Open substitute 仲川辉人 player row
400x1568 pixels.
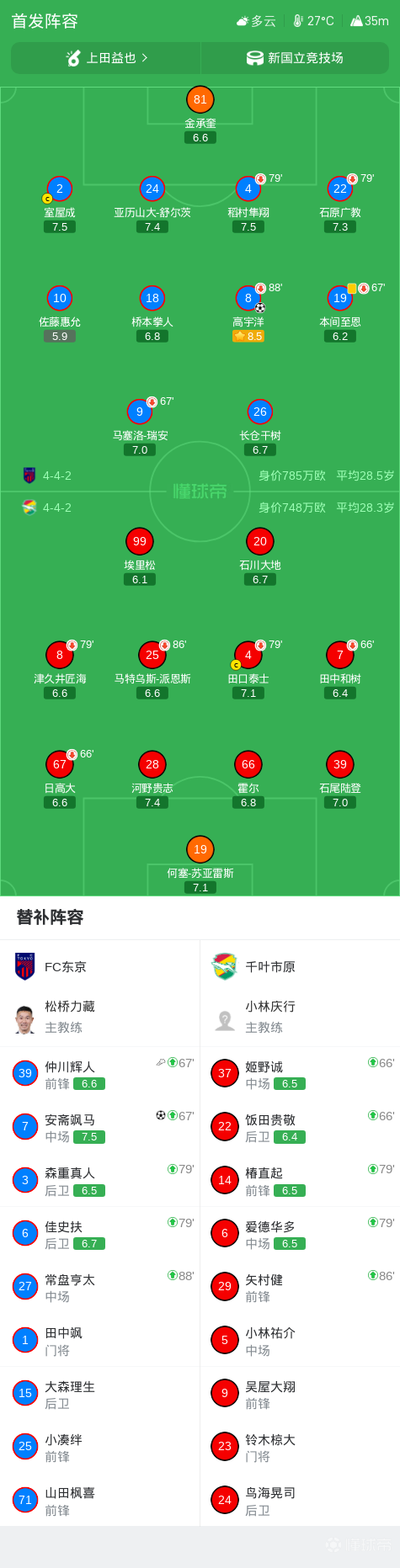coord(100,1073)
